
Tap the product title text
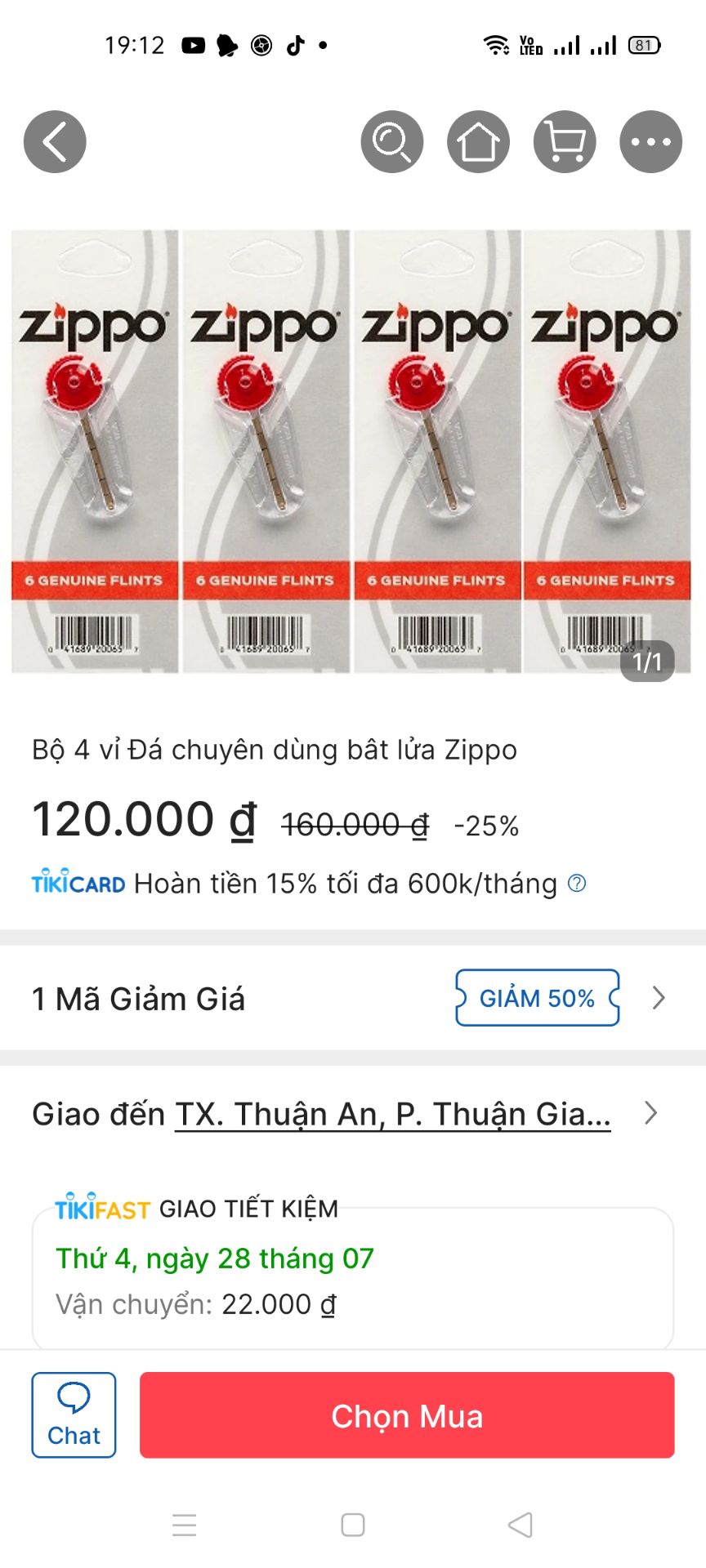coord(273,749)
